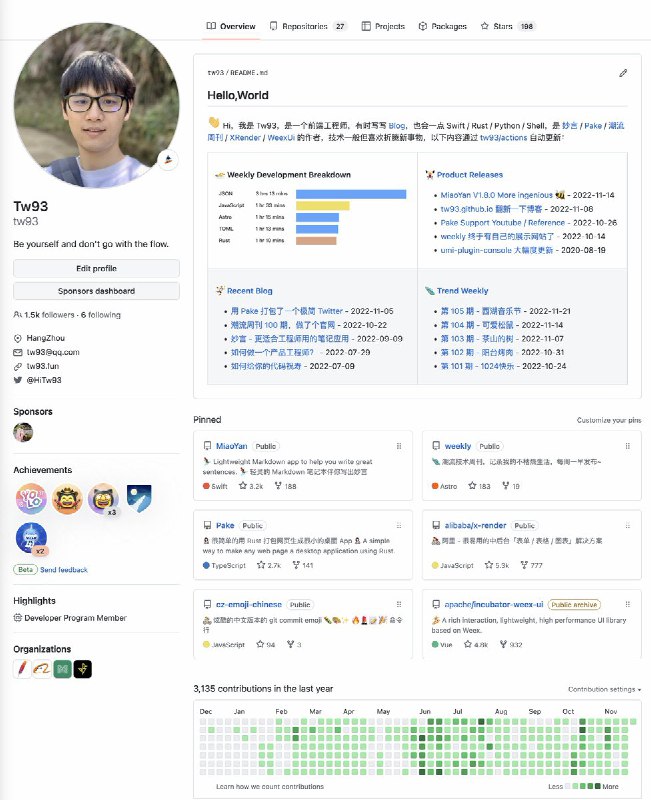Open the tw93.fun website link
The width and height of the screenshot is (651, 800).
pyautogui.click(x=44, y=367)
